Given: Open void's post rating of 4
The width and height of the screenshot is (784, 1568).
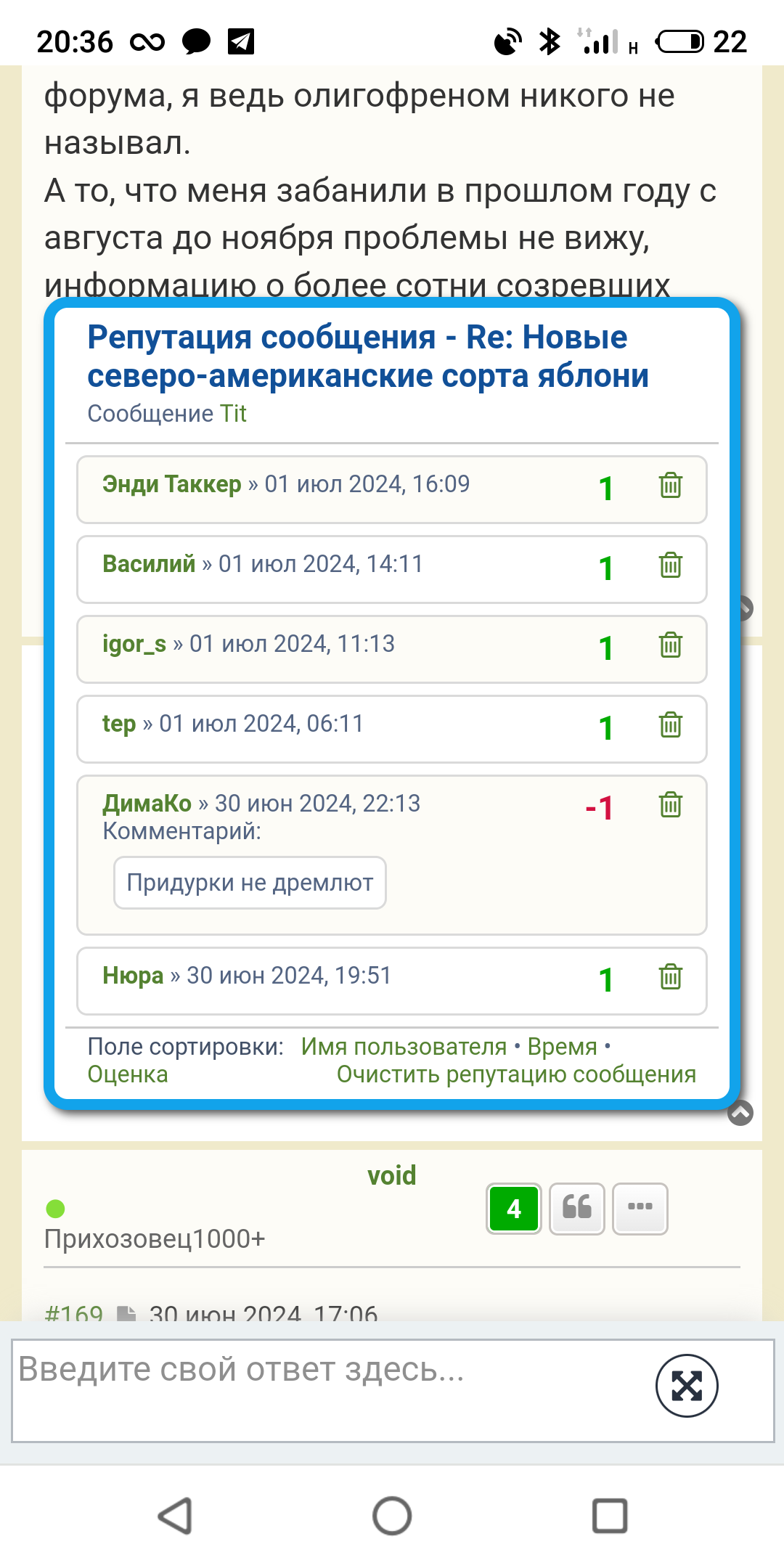Looking at the screenshot, I should pyautogui.click(x=514, y=1209).
